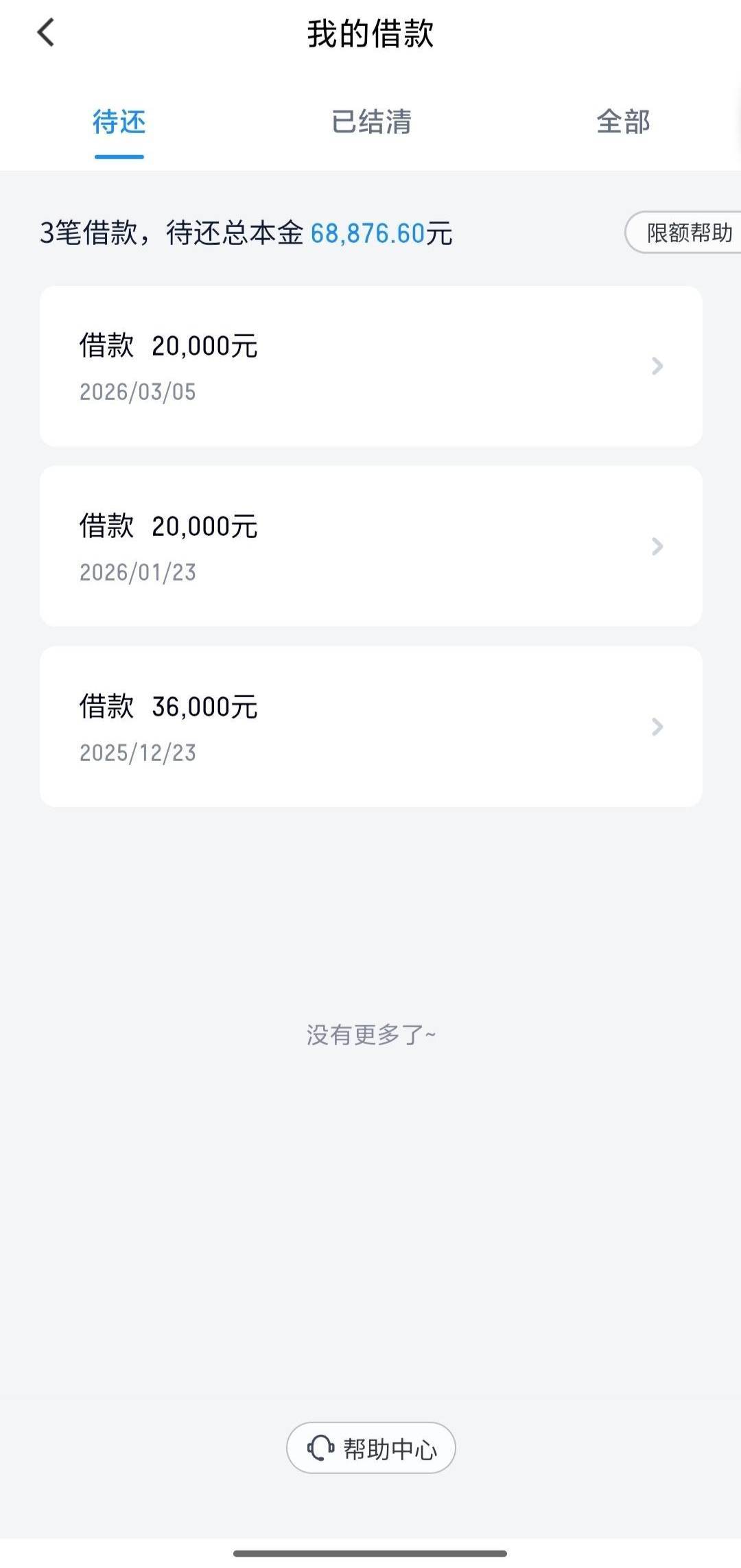Open 限额帮助 button
The height and width of the screenshot is (1568, 741).
click(685, 233)
